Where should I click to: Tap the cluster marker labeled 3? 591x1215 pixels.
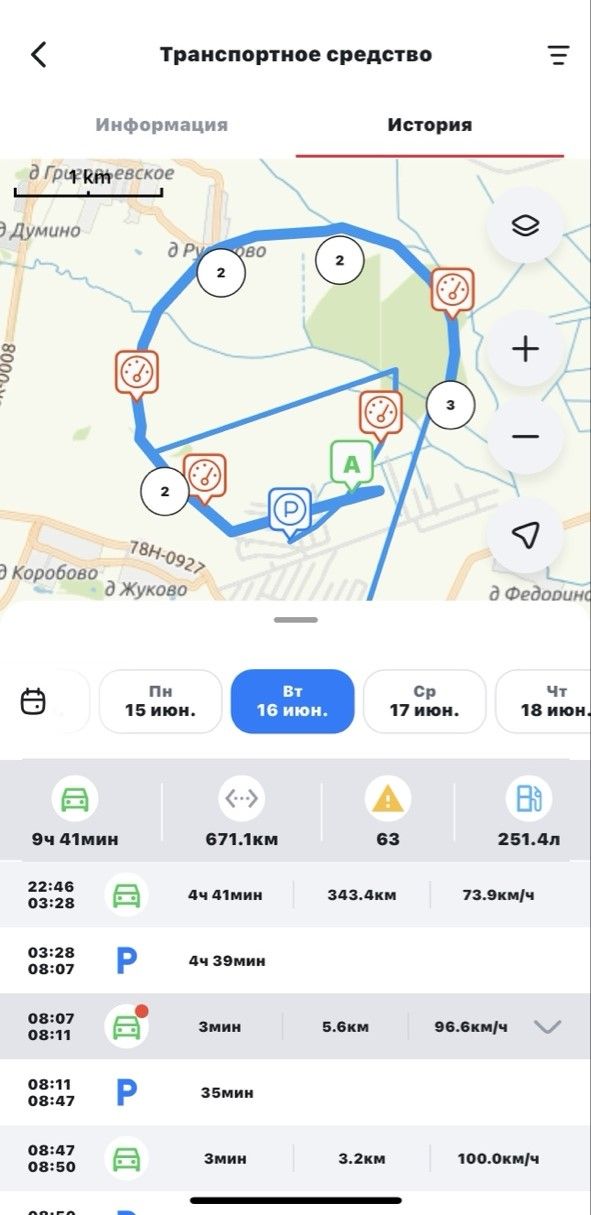(450, 405)
